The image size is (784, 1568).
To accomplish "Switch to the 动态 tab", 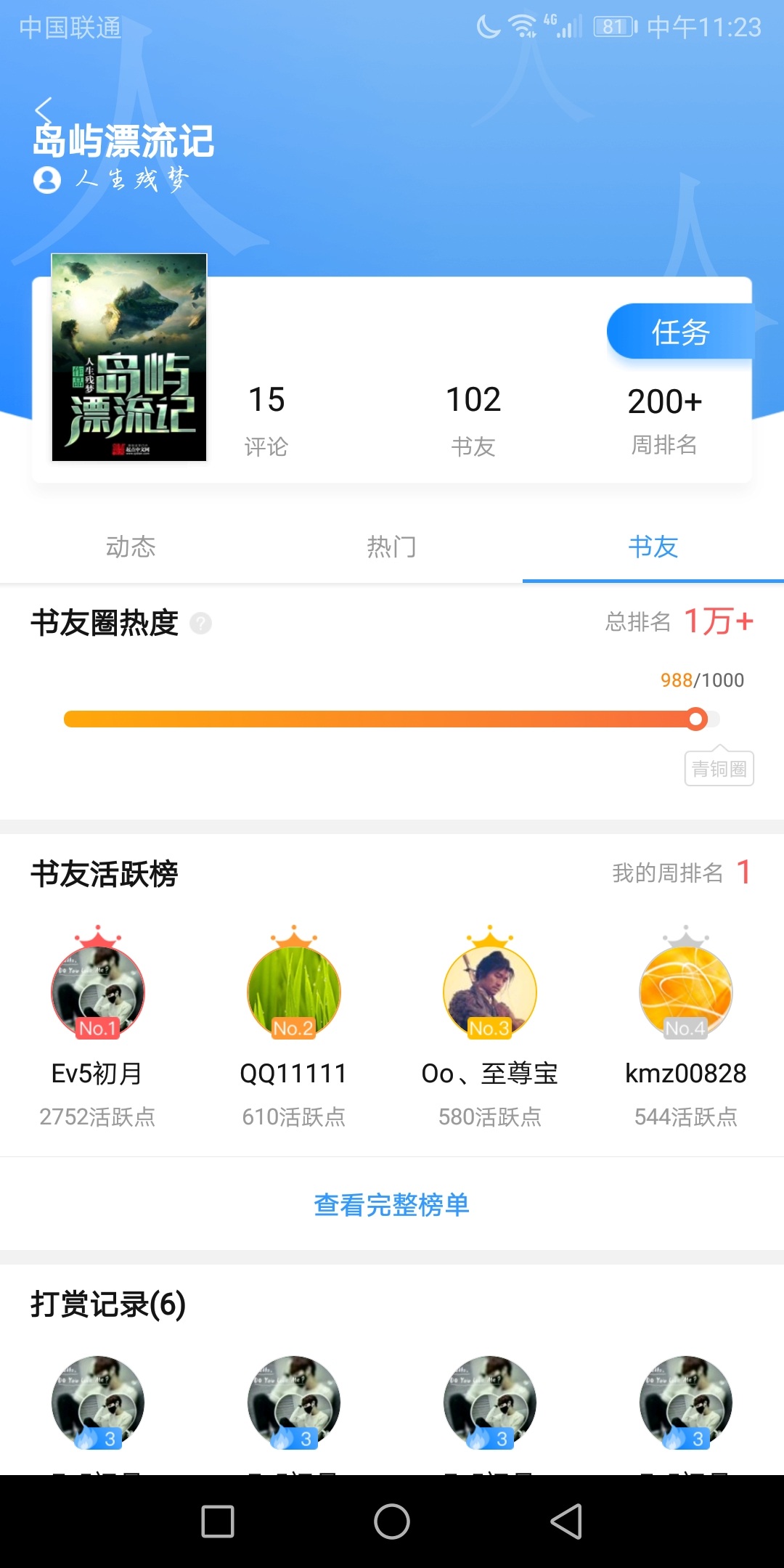I will click(131, 547).
